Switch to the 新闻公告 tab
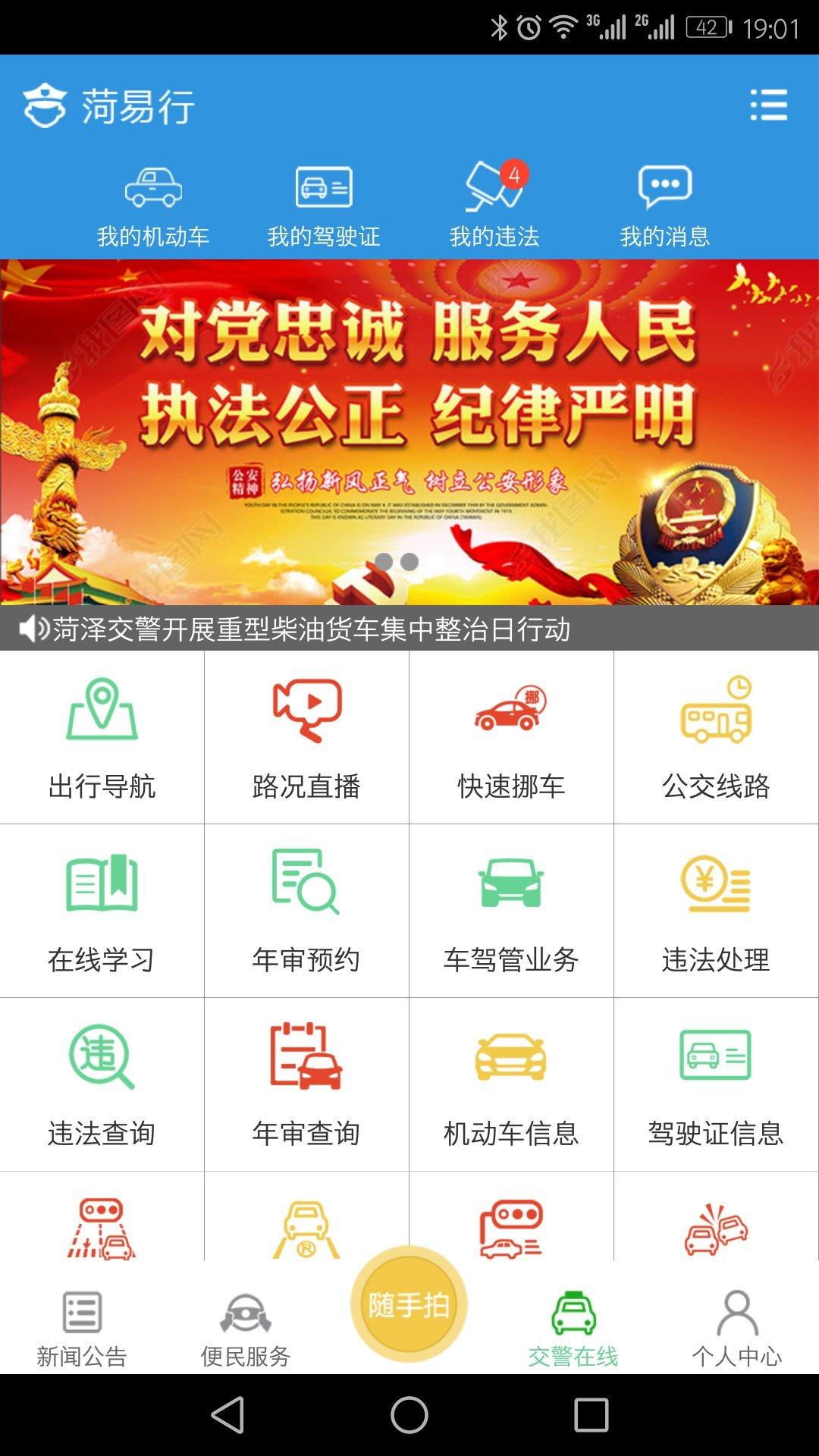819x1456 pixels. tap(82, 1329)
